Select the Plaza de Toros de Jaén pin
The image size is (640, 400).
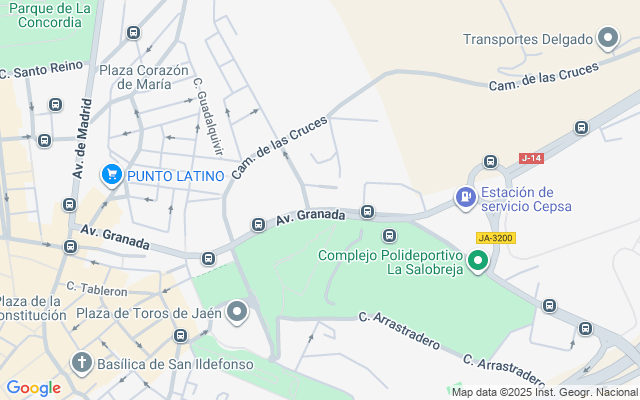pyautogui.click(x=237, y=313)
